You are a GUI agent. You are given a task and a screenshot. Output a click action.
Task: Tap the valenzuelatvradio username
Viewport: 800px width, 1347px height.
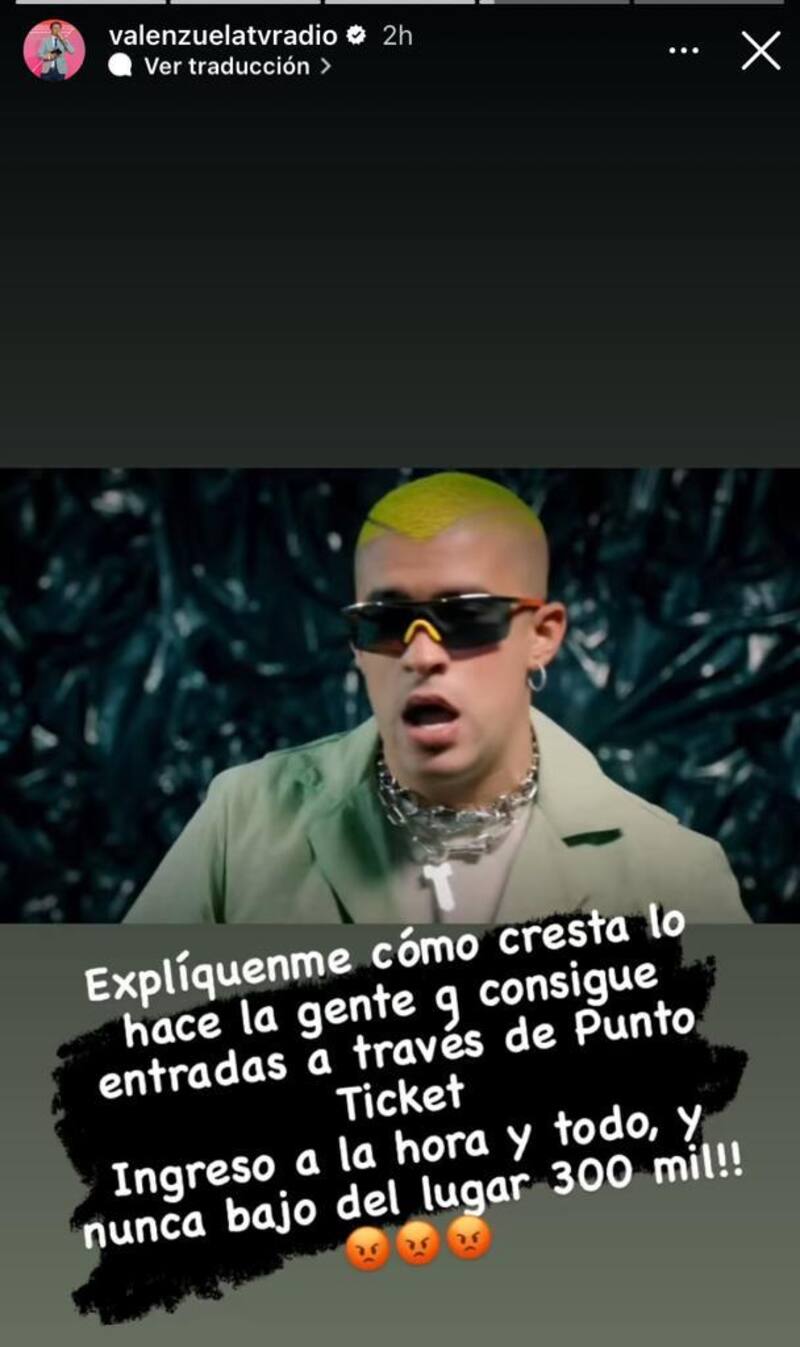pos(223,35)
